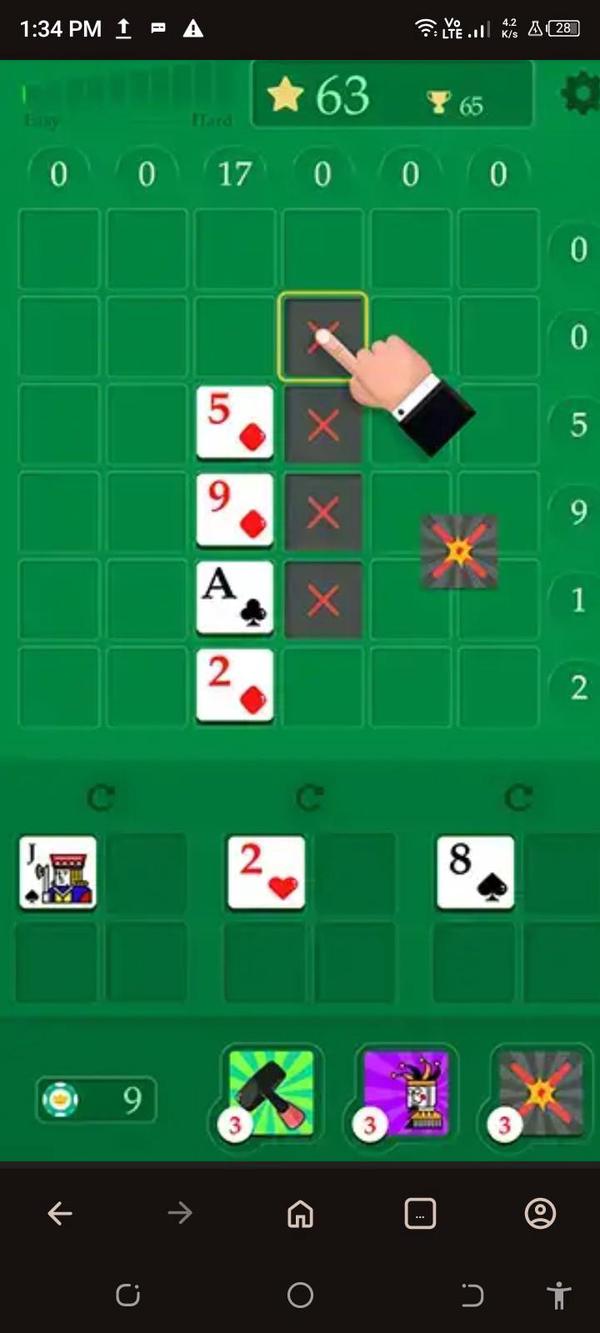Select the 8 of spades card

pos(475,872)
